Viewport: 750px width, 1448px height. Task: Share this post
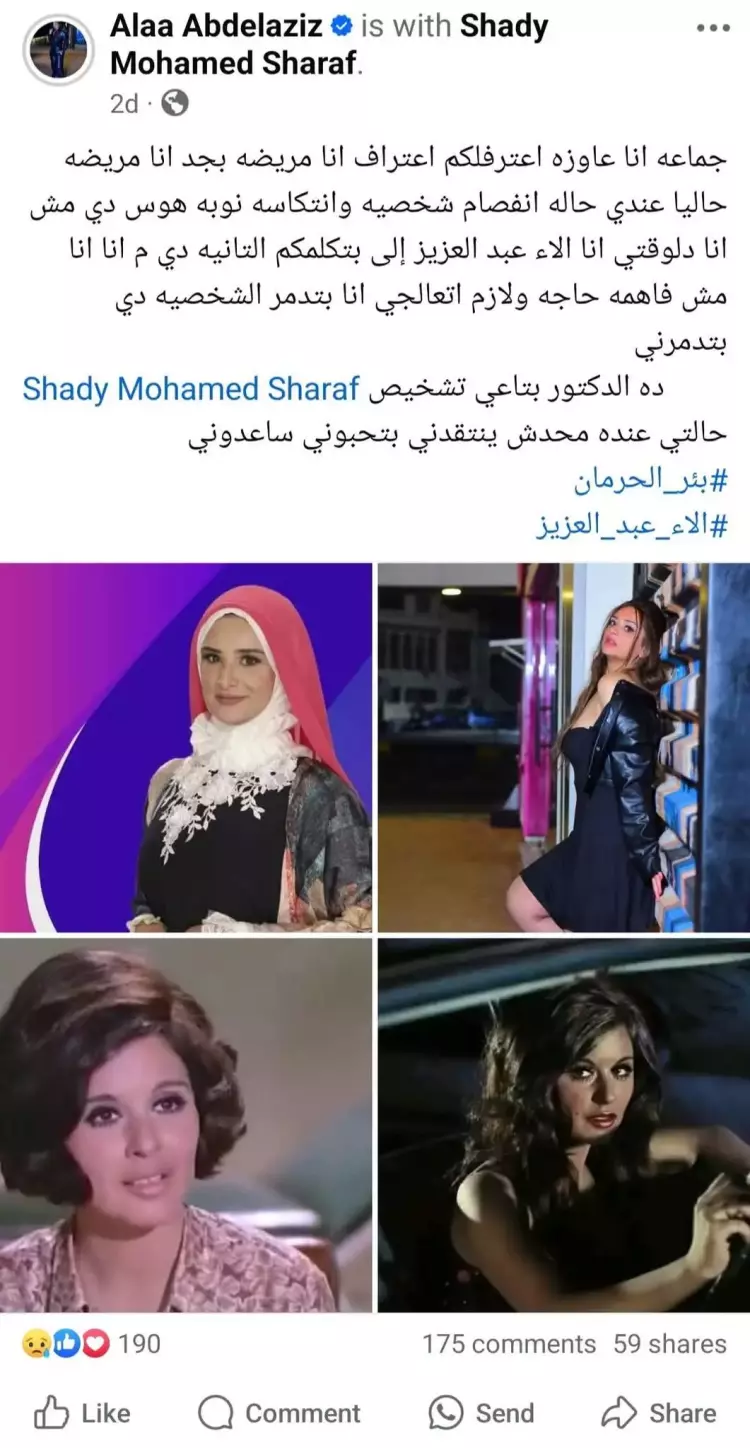(x=659, y=1413)
